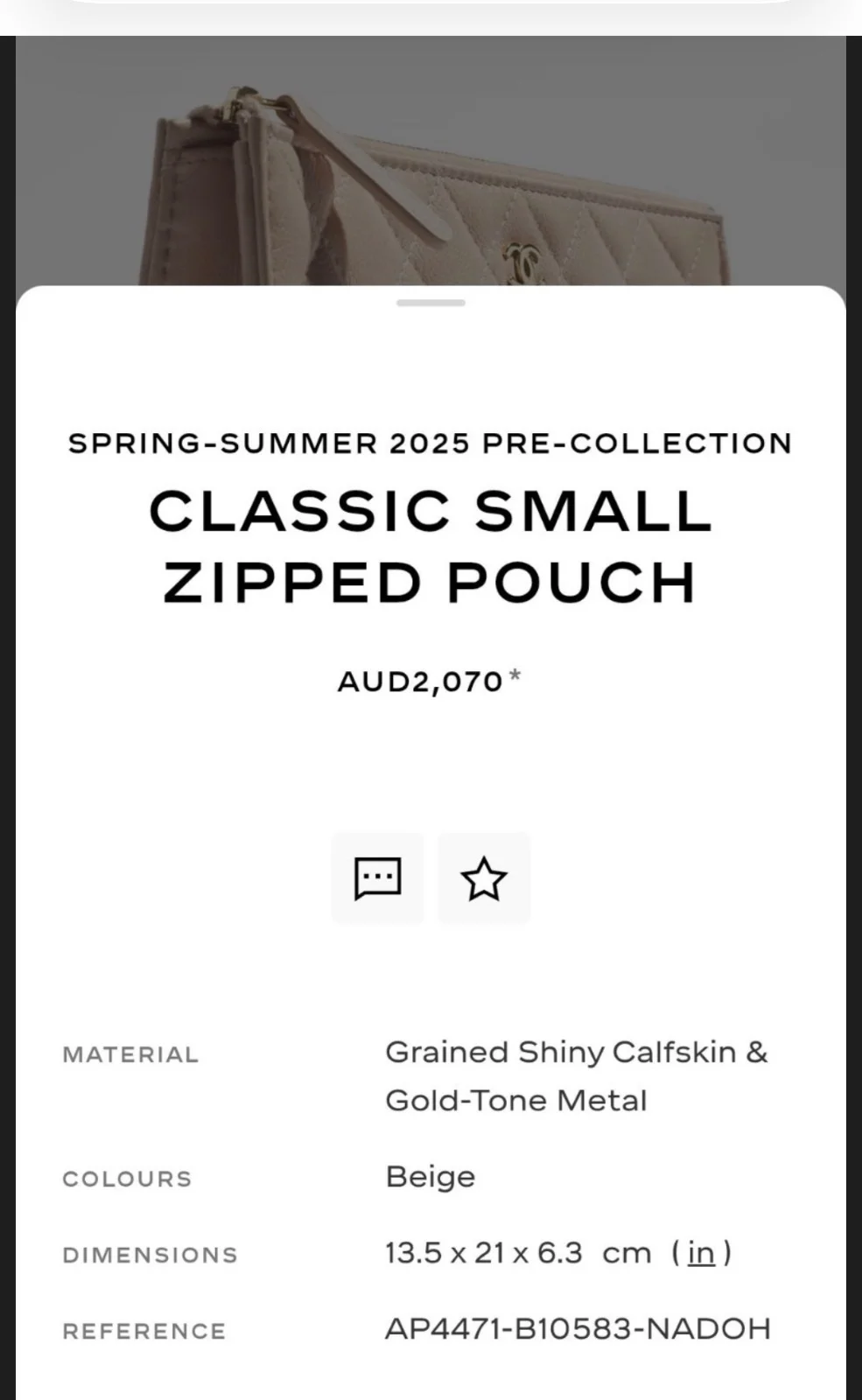Open the message icon to contact an advisor
This screenshot has width=862, height=1400.
tap(377, 878)
